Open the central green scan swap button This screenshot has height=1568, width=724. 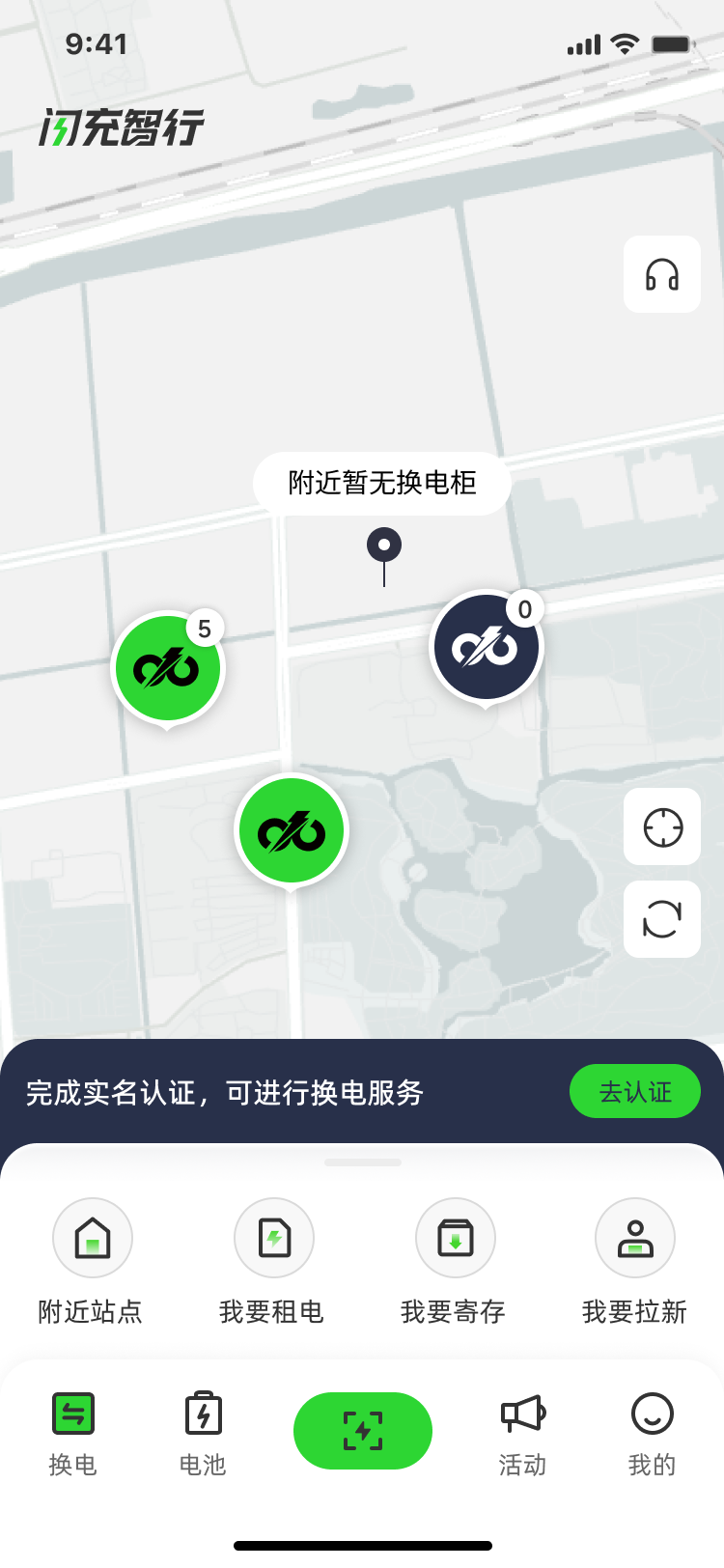click(362, 1431)
